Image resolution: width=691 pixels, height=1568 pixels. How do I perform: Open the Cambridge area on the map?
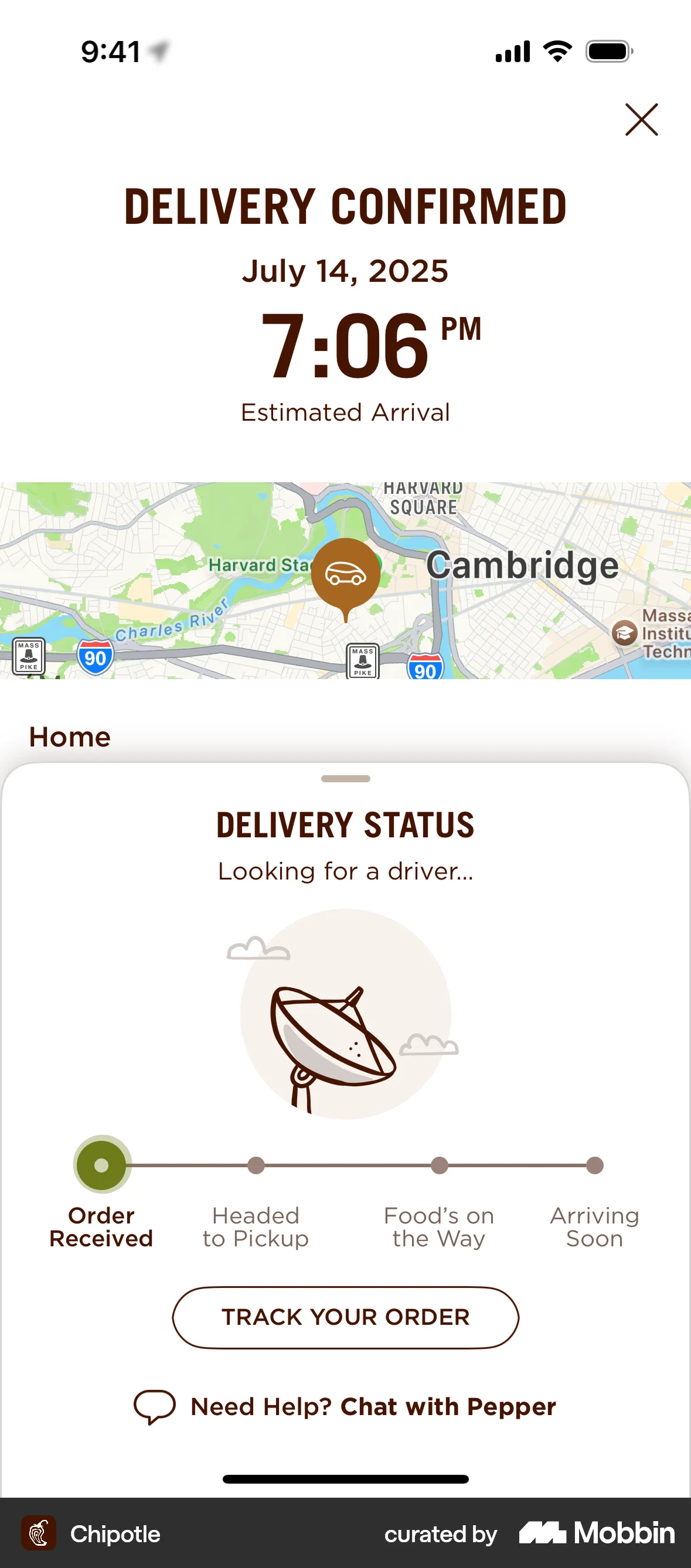[523, 565]
